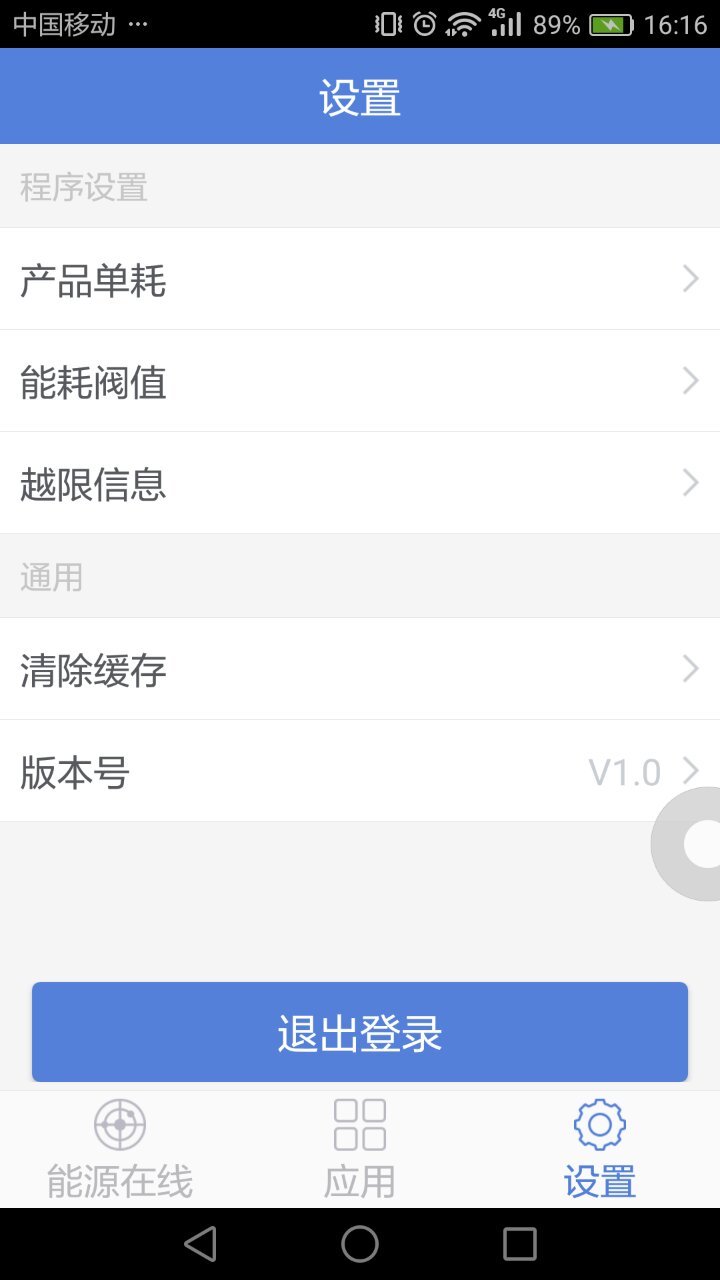
Task: Open the 越限信息 row
Action: click(x=360, y=484)
